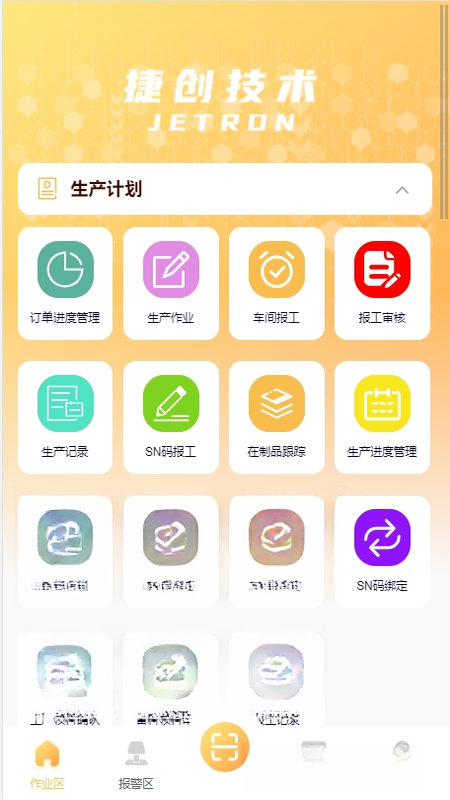Tap the center scan button
This screenshot has height=800, width=450.
point(225,747)
